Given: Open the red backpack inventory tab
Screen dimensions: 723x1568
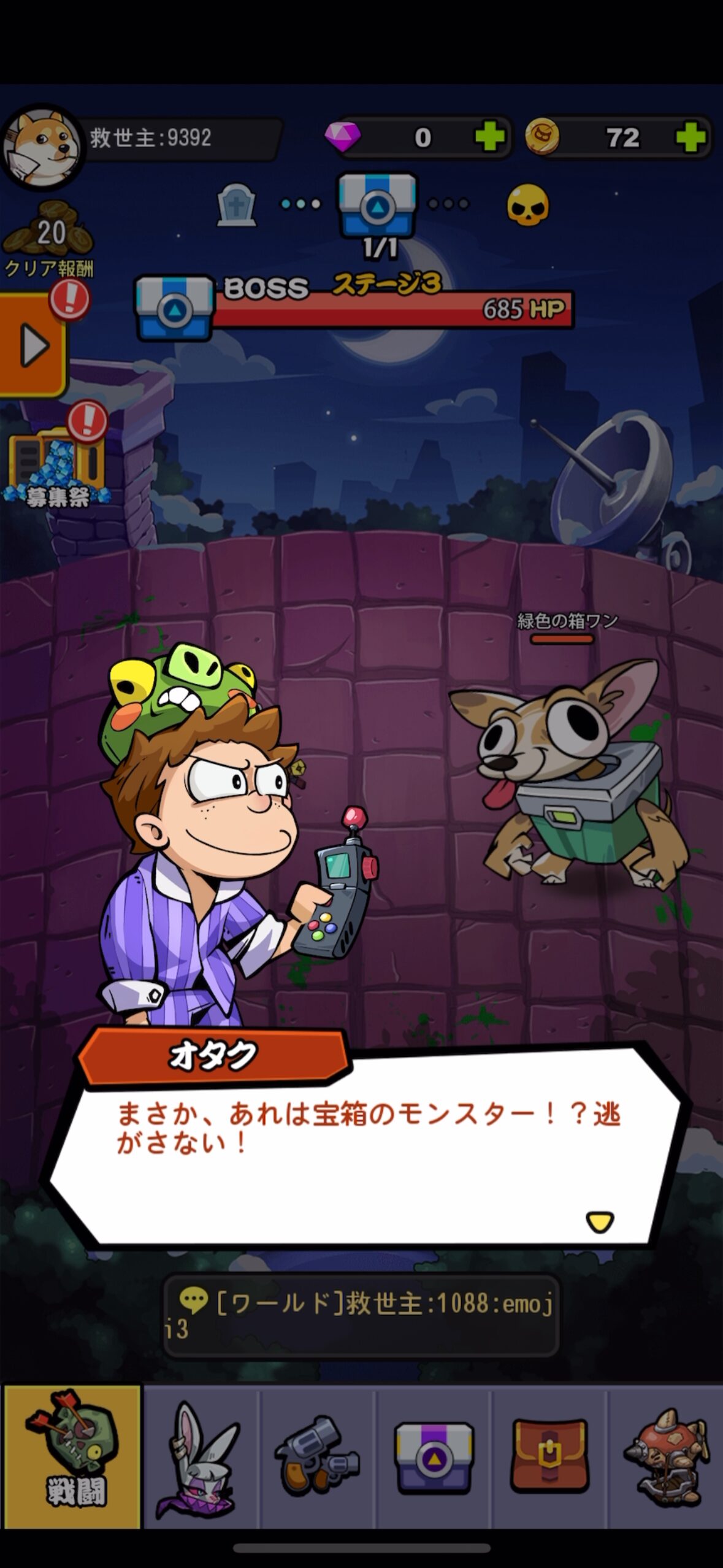Looking at the screenshot, I should (549, 1456).
